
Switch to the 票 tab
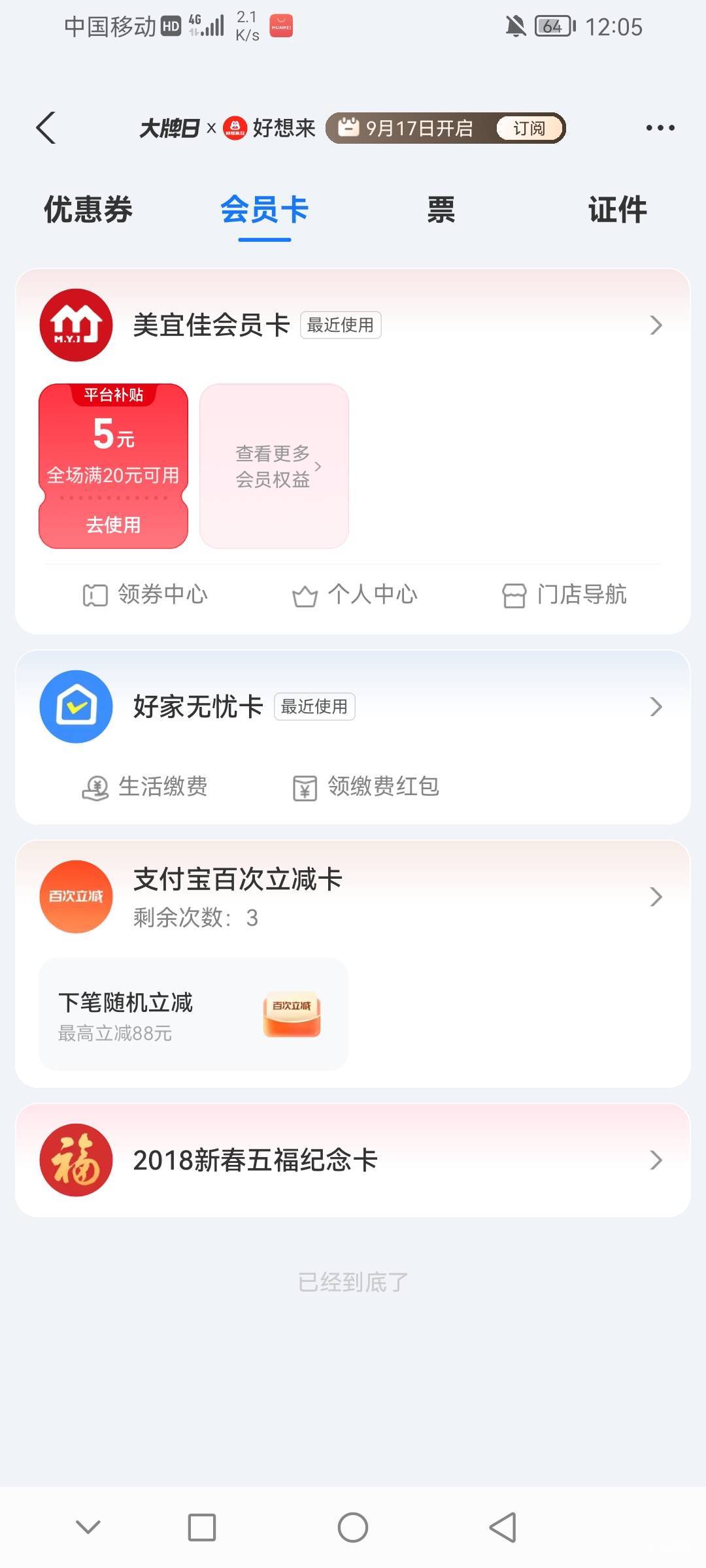(441, 210)
